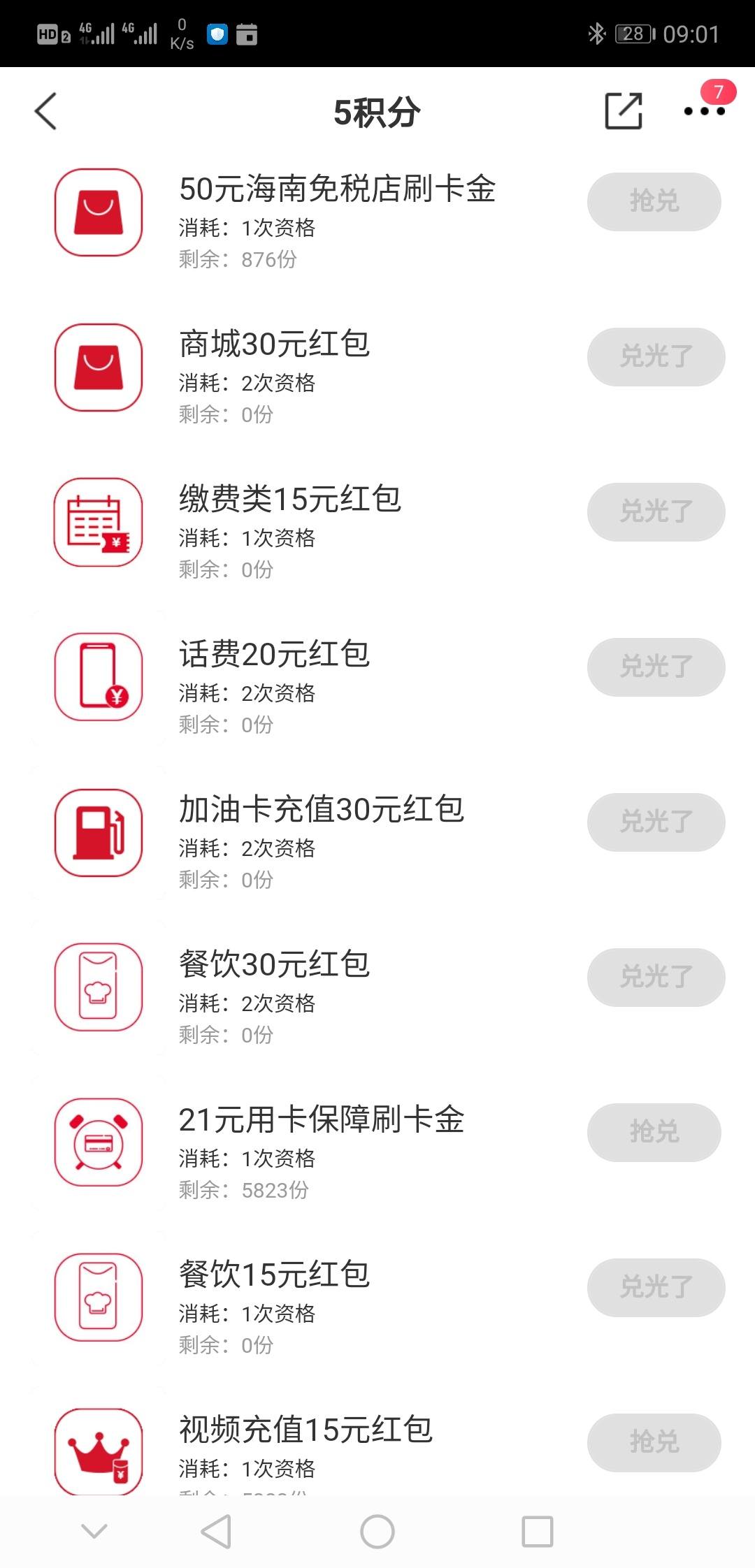Screen dimensions: 755x1568
Task: Tap 兑光了 beside 商城30元红包
Action: point(656,356)
